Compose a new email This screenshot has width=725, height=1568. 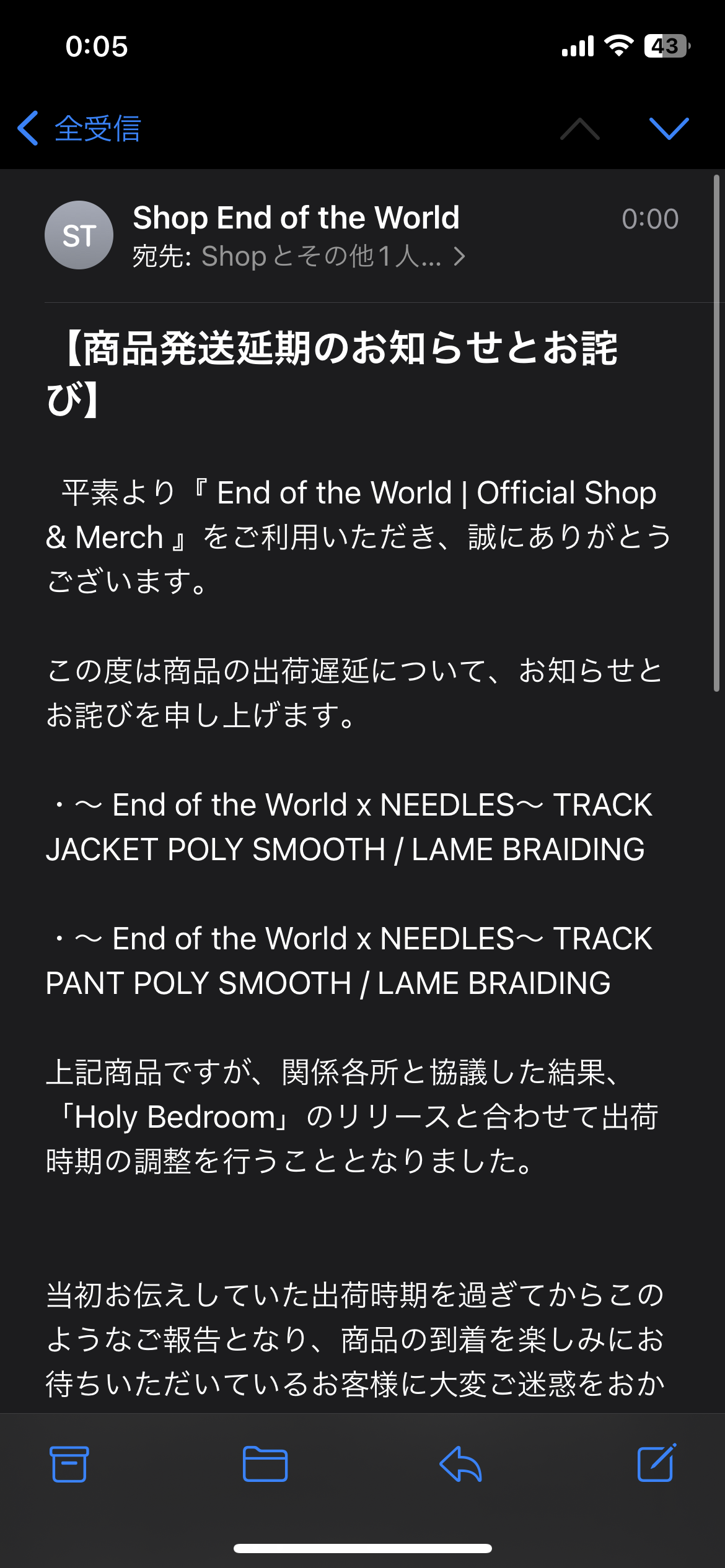[657, 1463]
